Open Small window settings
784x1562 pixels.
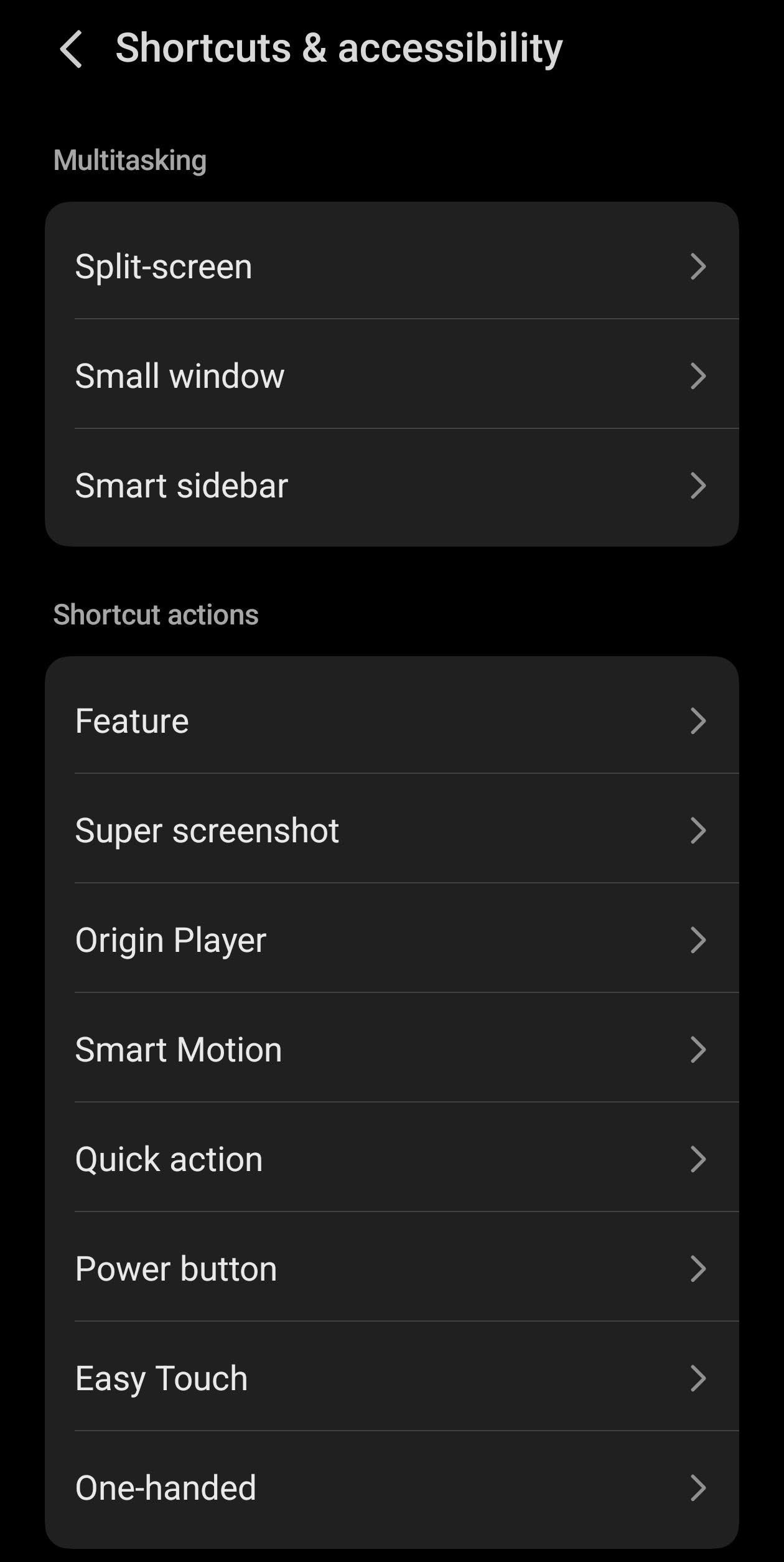[x=391, y=376]
